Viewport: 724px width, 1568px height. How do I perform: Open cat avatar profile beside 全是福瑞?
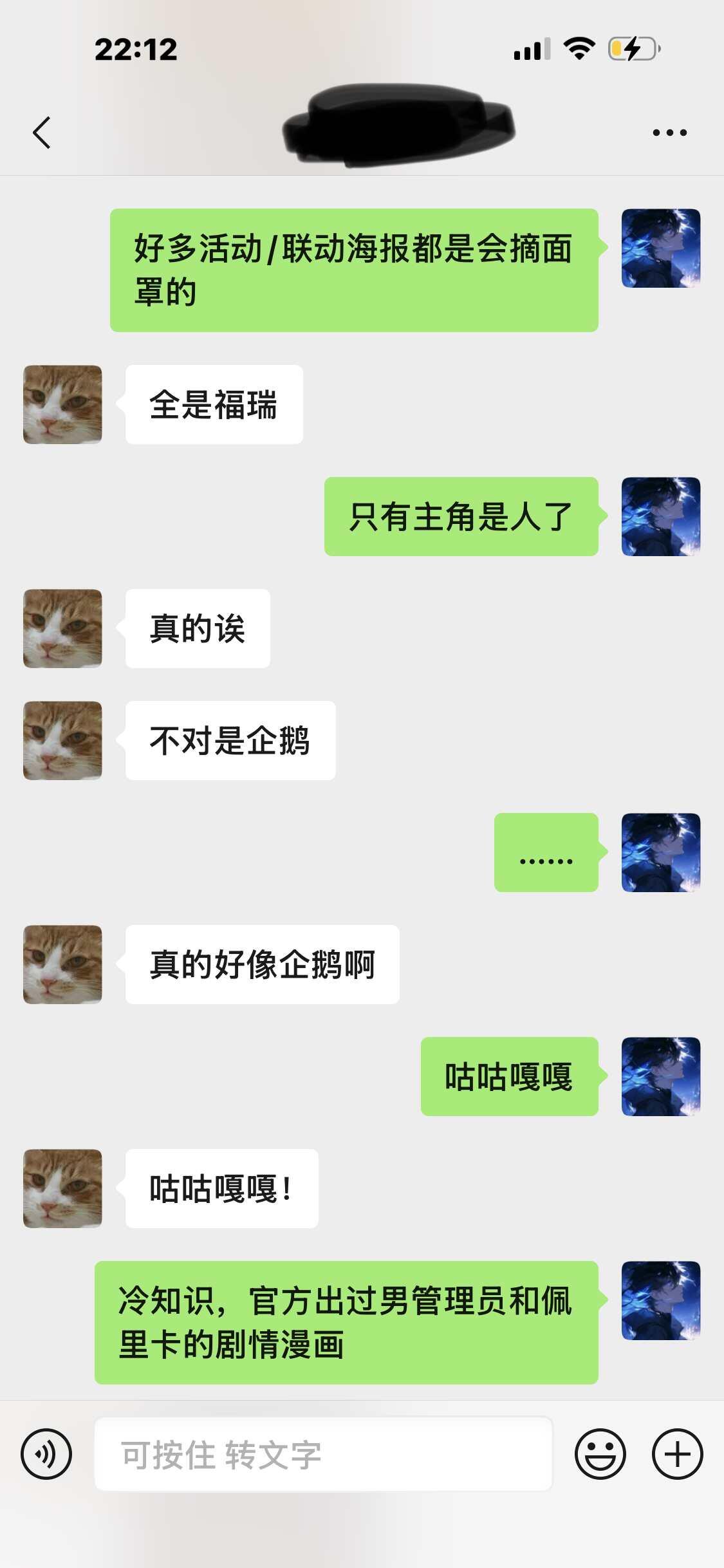(x=62, y=404)
